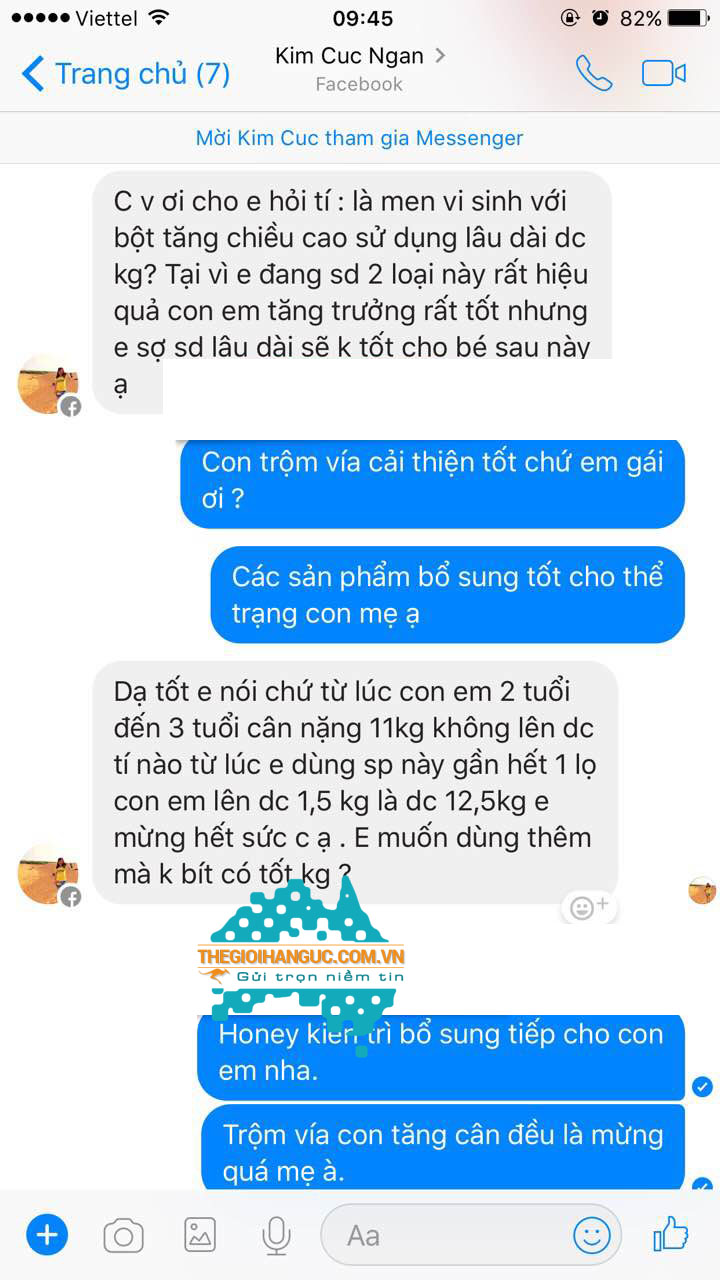Send a thumbs-up like
720x1280 pixels.
point(671,1234)
